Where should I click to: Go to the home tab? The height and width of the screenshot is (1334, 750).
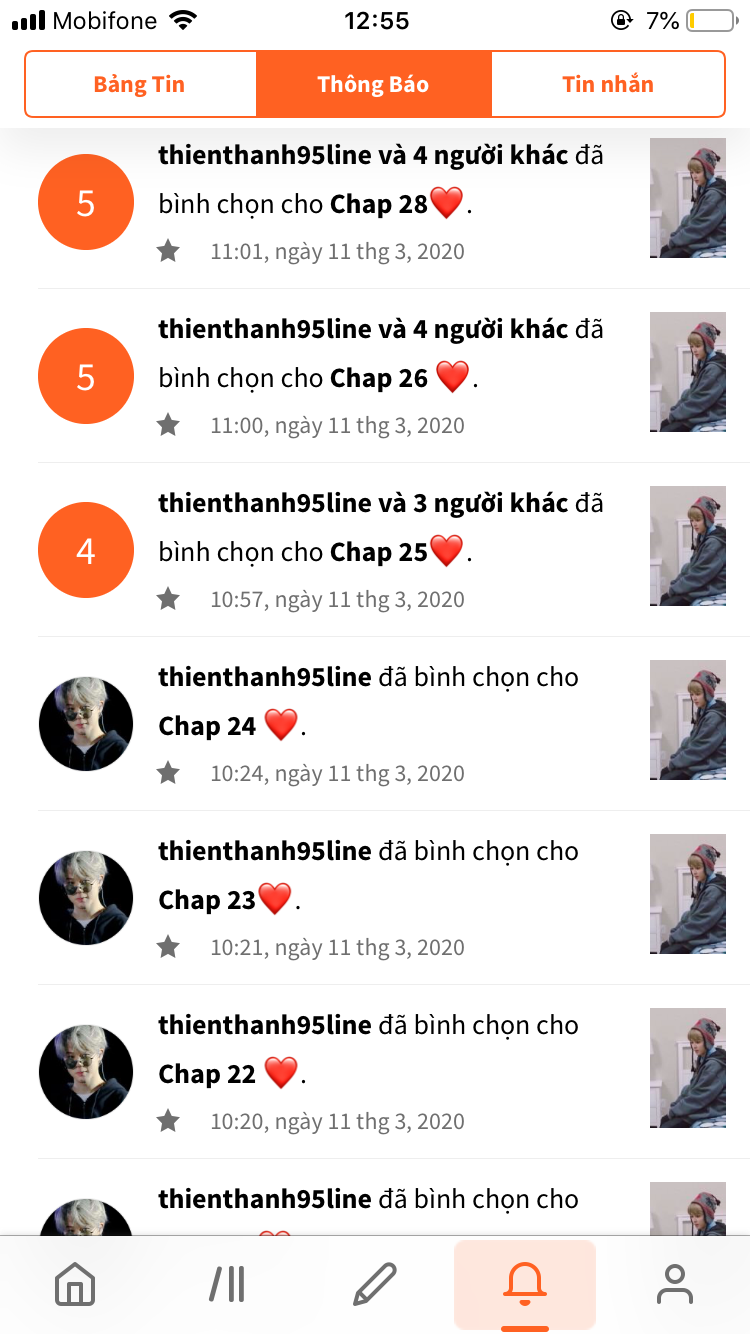(75, 1284)
